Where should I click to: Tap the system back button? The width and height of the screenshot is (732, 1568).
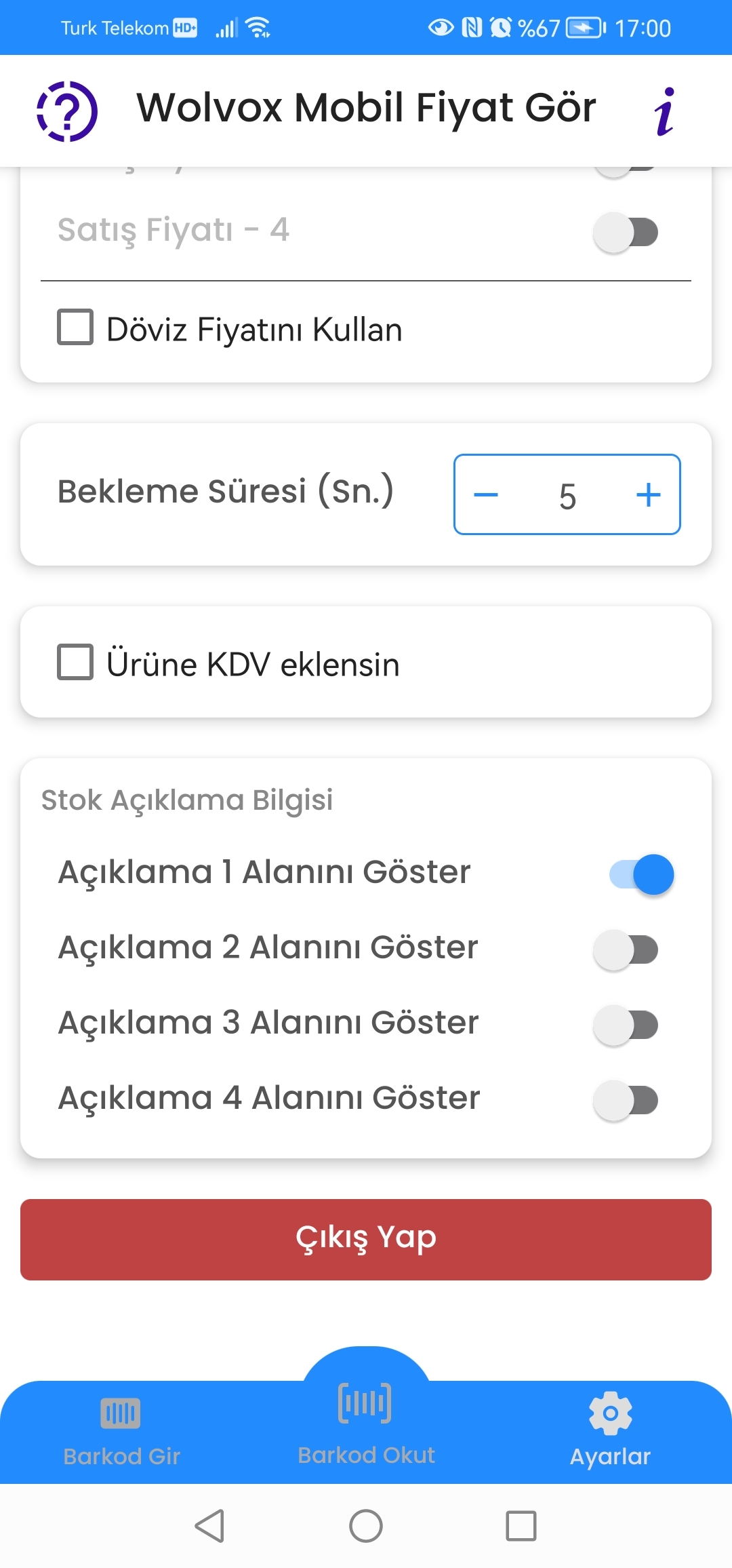pos(210,1526)
